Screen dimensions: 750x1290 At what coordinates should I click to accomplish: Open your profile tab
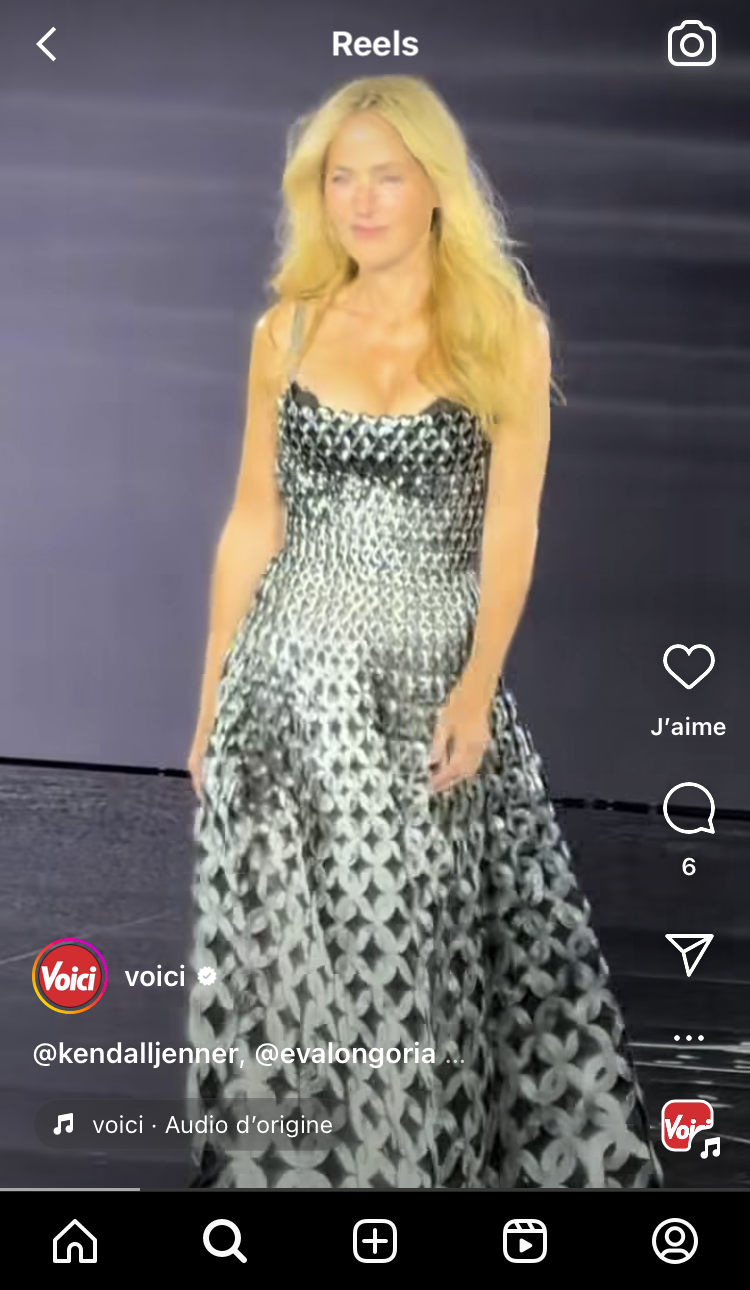click(675, 1241)
